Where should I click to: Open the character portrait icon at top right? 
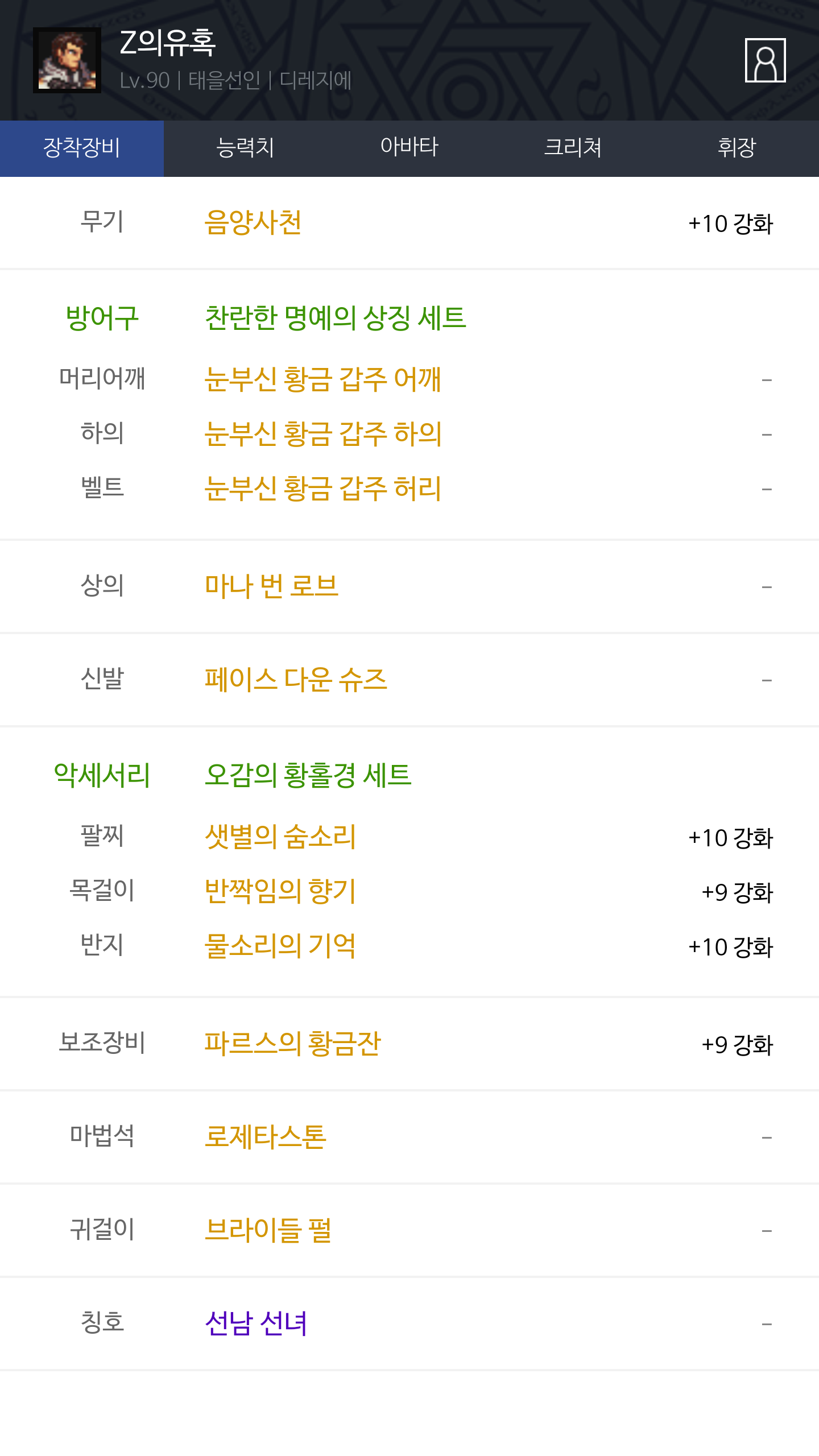tap(765, 60)
